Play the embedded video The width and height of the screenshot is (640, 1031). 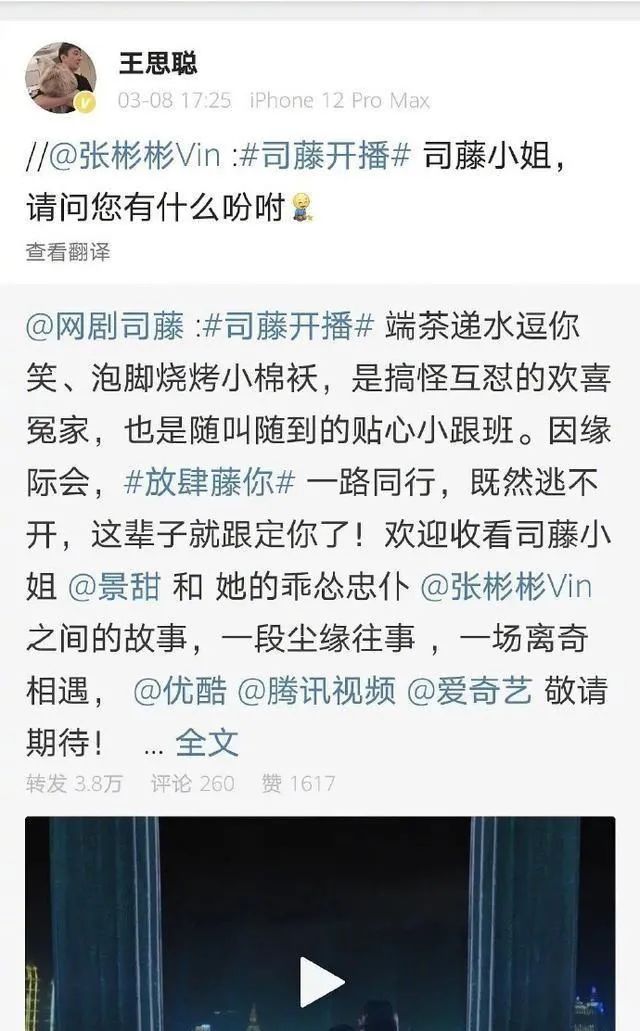pos(320,981)
